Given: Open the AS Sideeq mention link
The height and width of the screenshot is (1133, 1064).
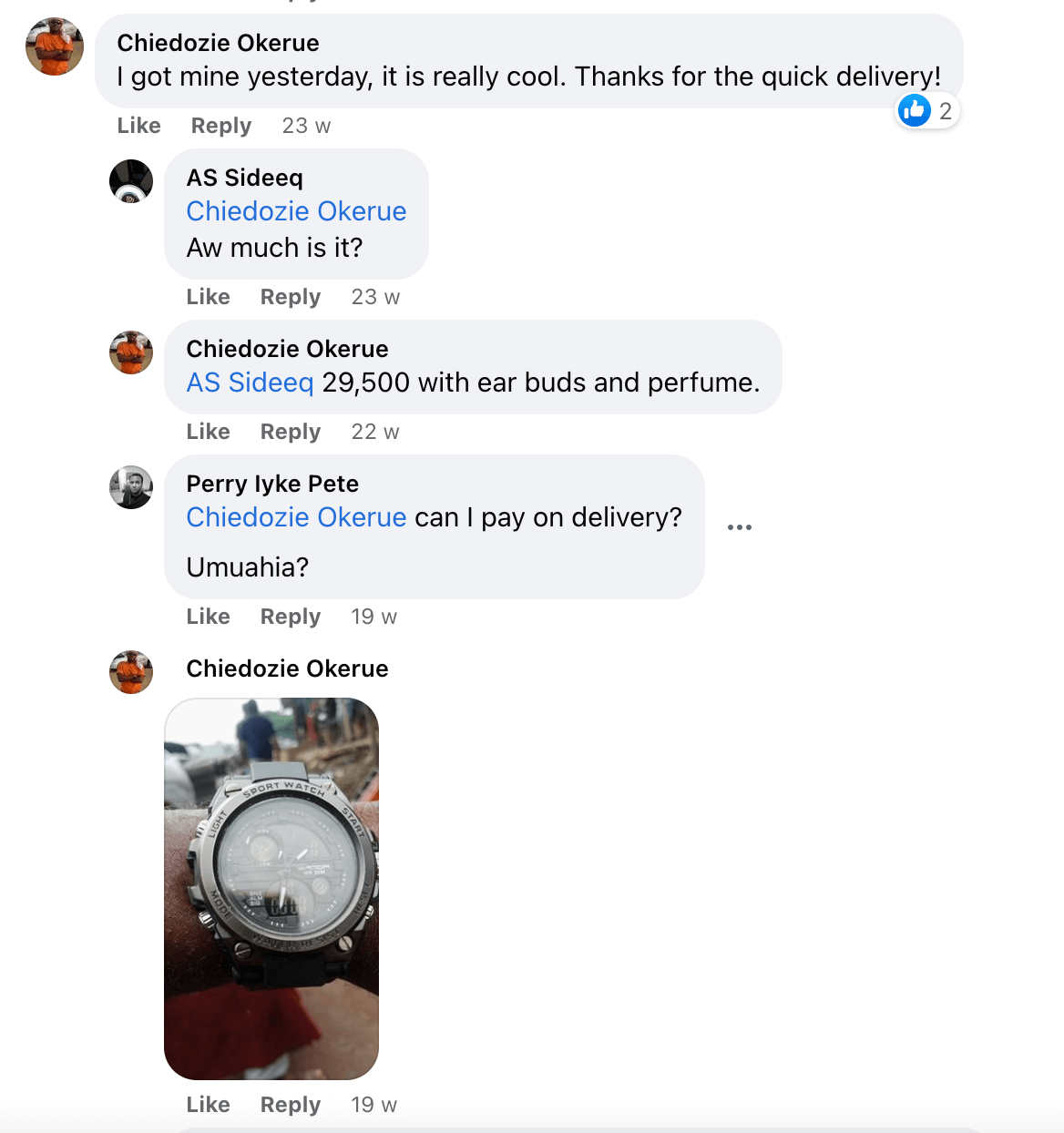Looking at the screenshot, I should click(250, 383).
